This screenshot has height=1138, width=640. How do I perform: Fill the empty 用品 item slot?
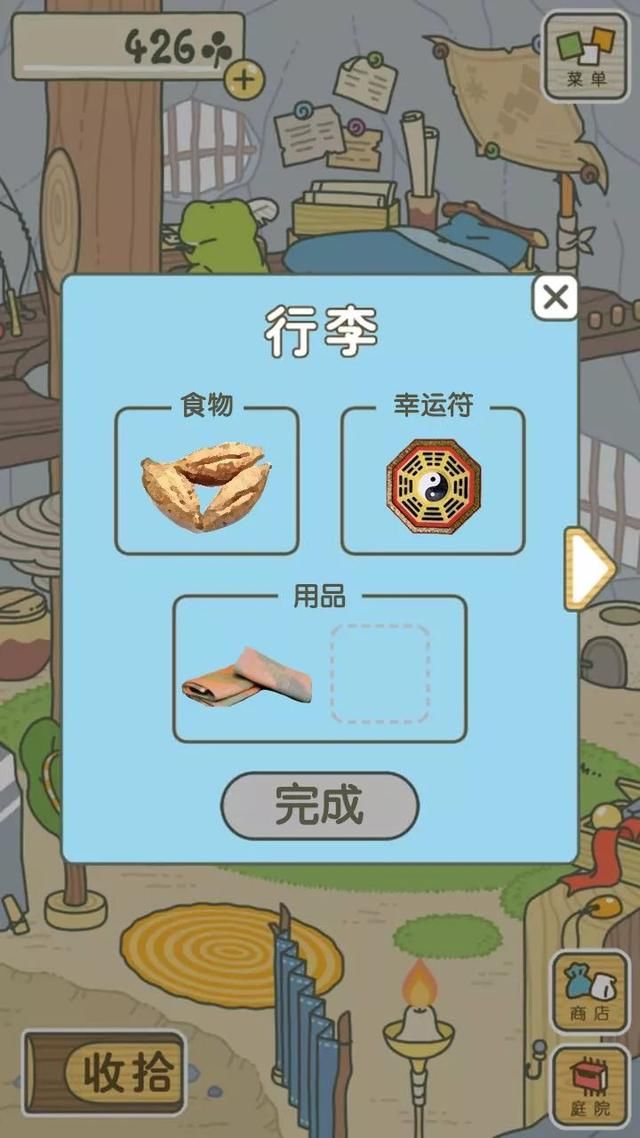380,675
